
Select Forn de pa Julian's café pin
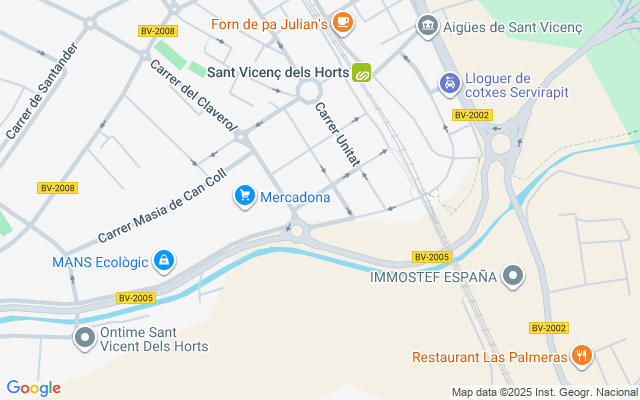[x=342, y=22]
